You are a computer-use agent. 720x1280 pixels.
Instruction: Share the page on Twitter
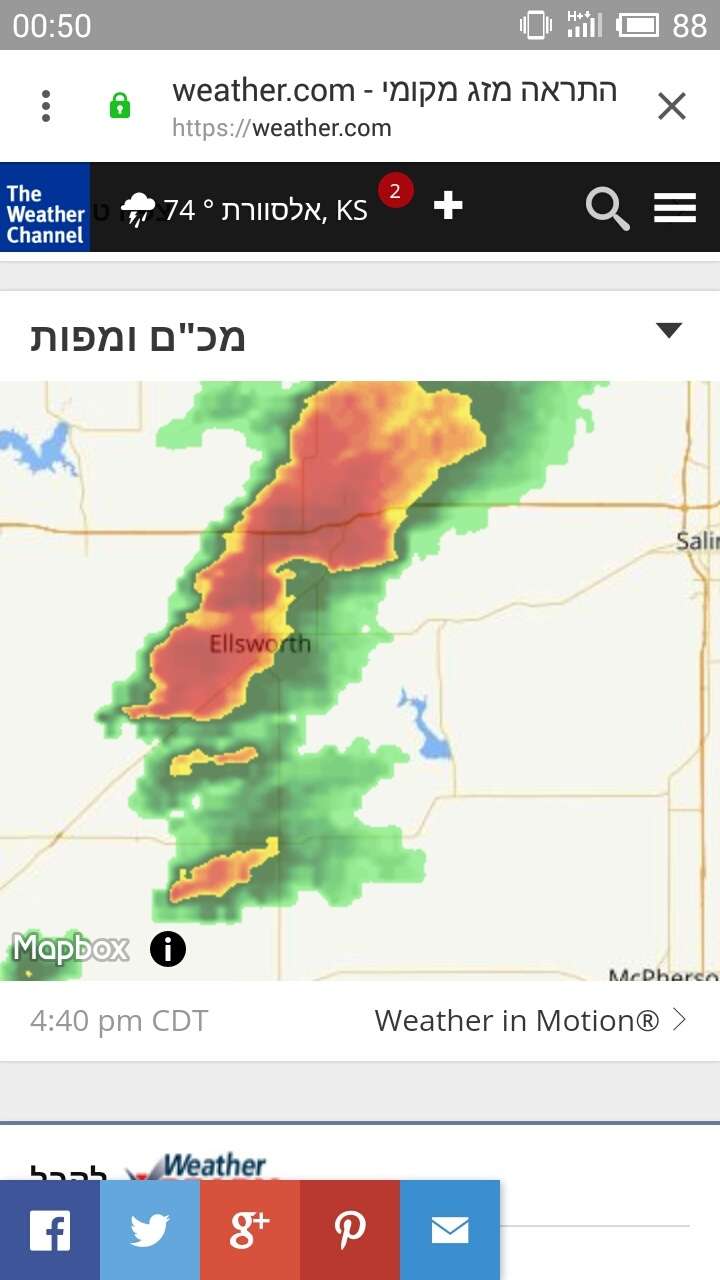(150, 1230)
